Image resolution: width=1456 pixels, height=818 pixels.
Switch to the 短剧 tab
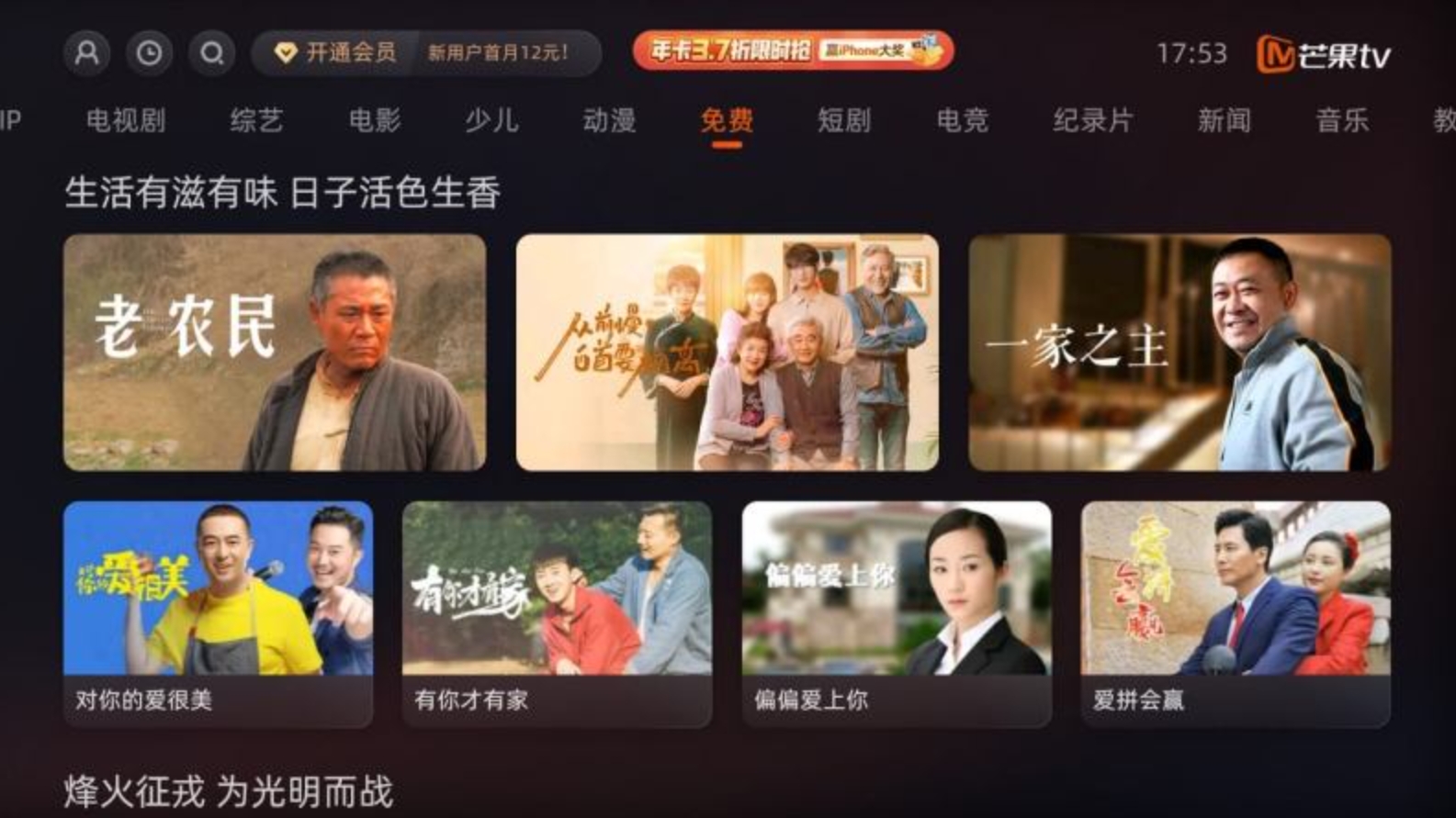[844, 120]
